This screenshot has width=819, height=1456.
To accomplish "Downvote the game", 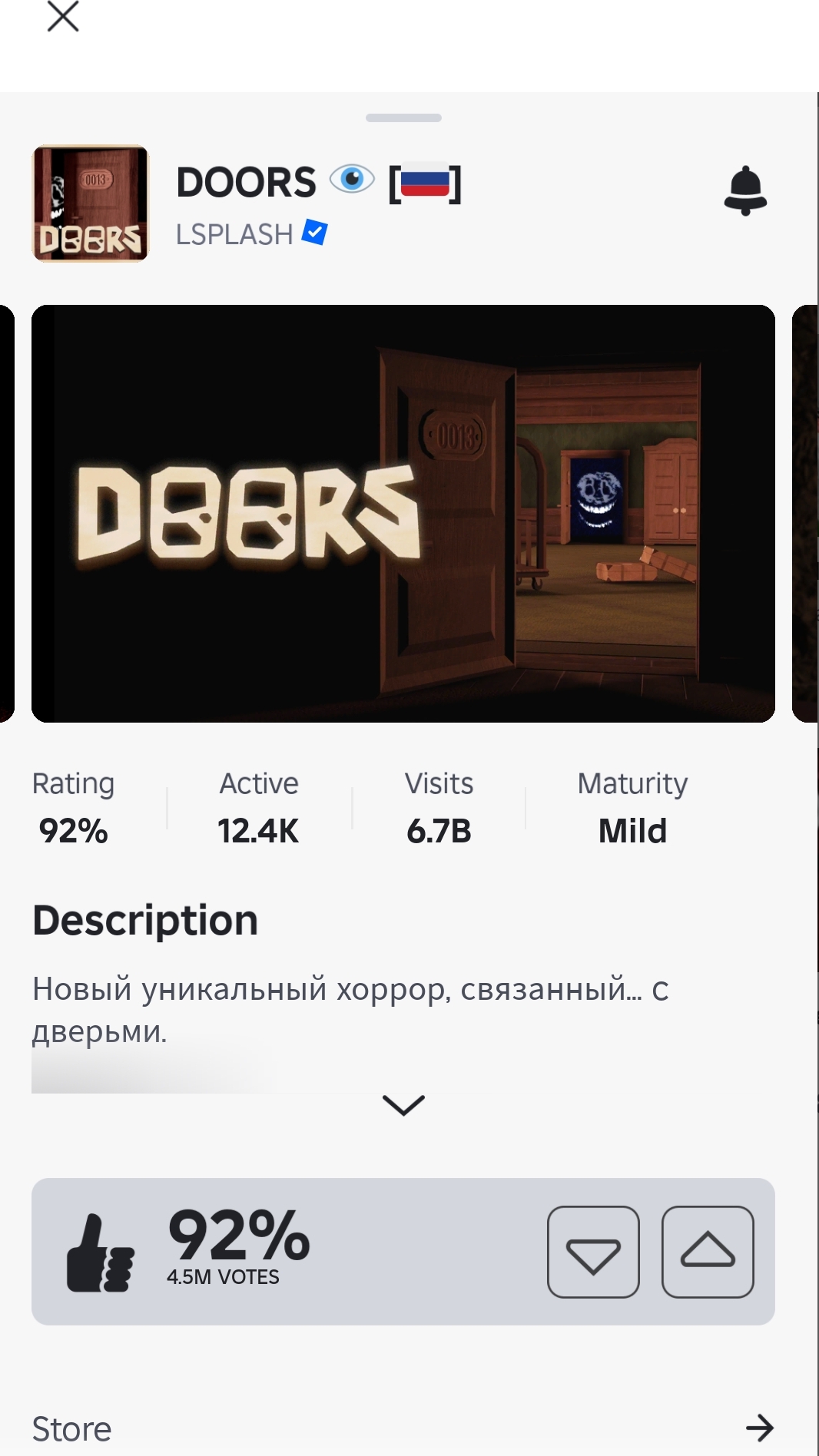I will [x=593, y=1252].
